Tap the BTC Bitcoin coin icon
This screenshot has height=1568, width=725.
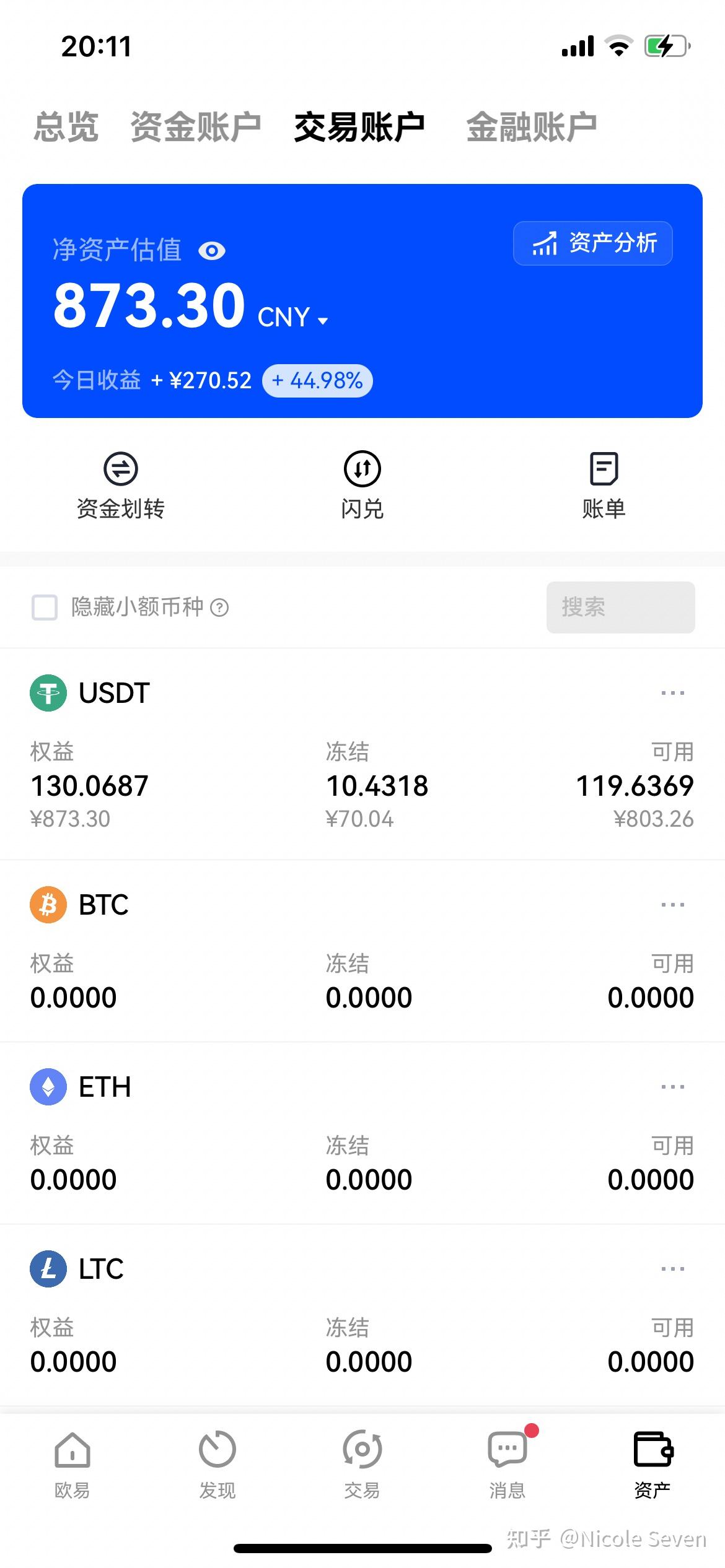[x=48, y=904]
